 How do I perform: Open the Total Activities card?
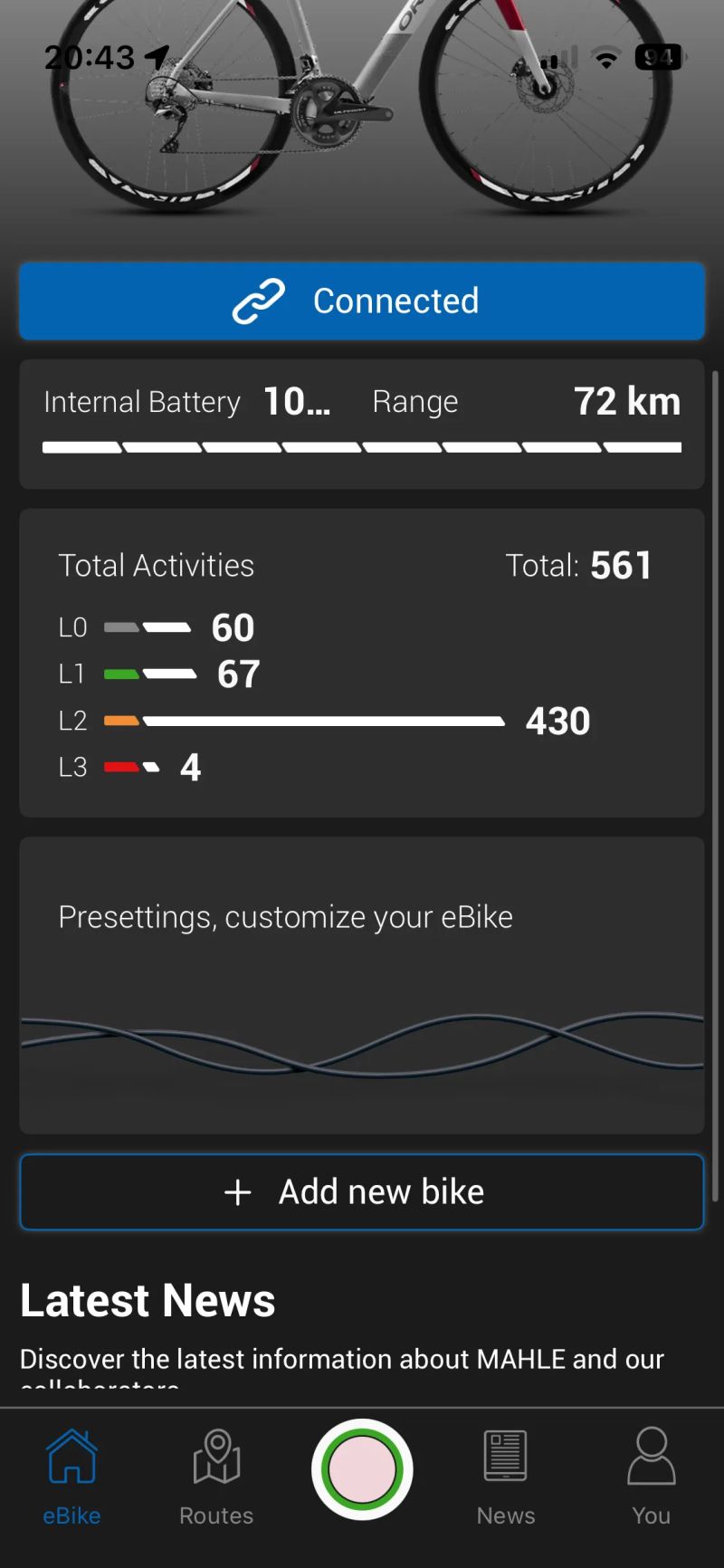[x=362, y=663]
